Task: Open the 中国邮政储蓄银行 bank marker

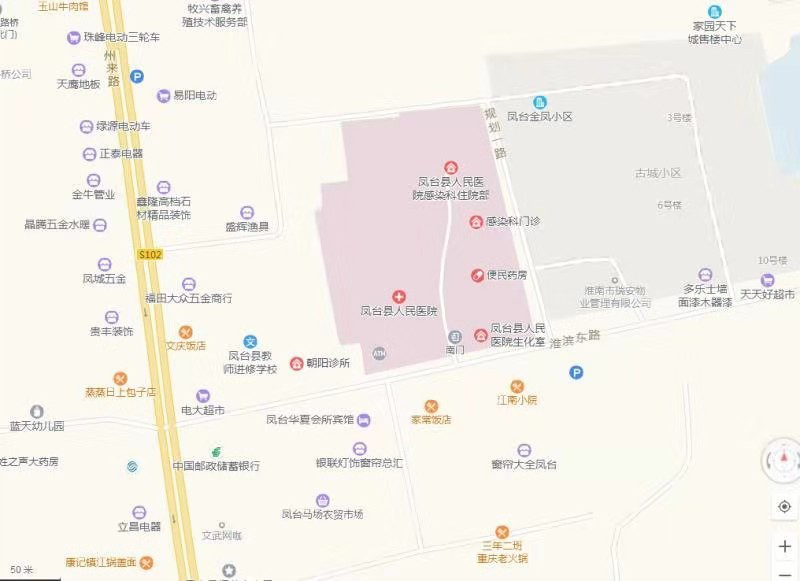Action: click(x=215, y=451)
